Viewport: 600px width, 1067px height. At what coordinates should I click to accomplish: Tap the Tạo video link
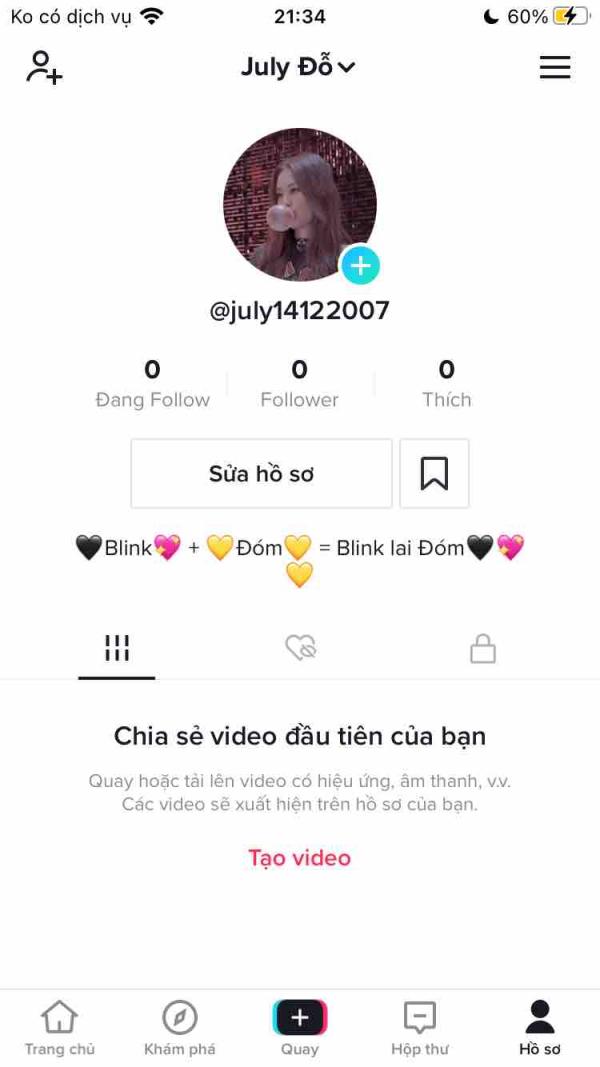tap(299, 857)
